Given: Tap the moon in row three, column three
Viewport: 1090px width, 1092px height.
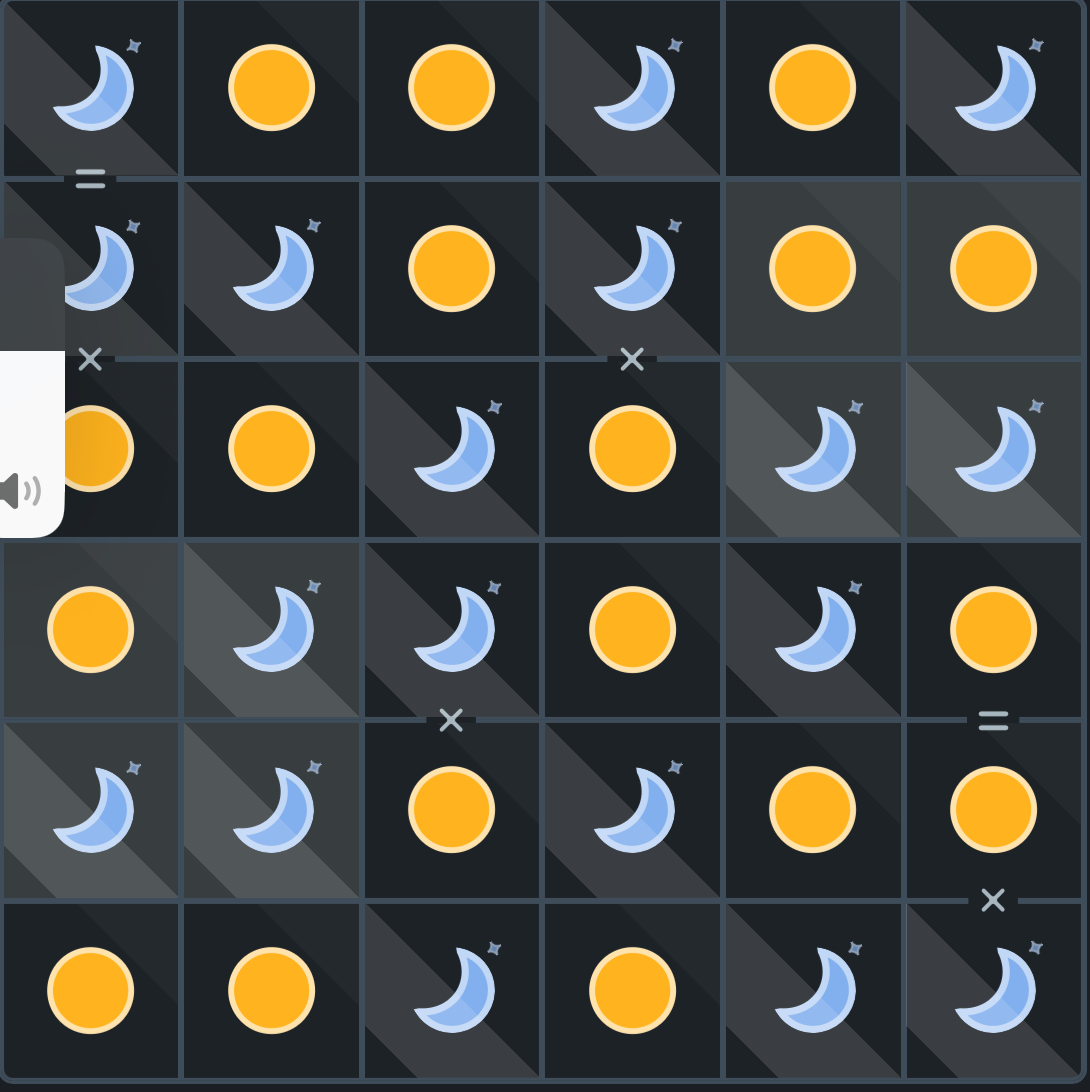Looking at the screenshot, I should [452, 449].
